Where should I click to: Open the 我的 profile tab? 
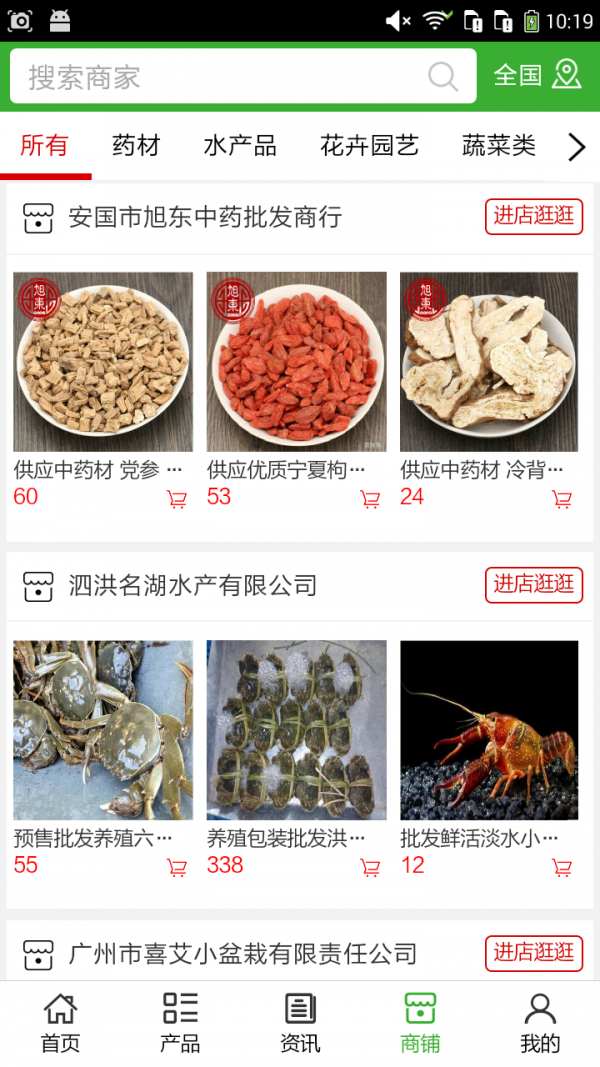(x=540, y=1023)
